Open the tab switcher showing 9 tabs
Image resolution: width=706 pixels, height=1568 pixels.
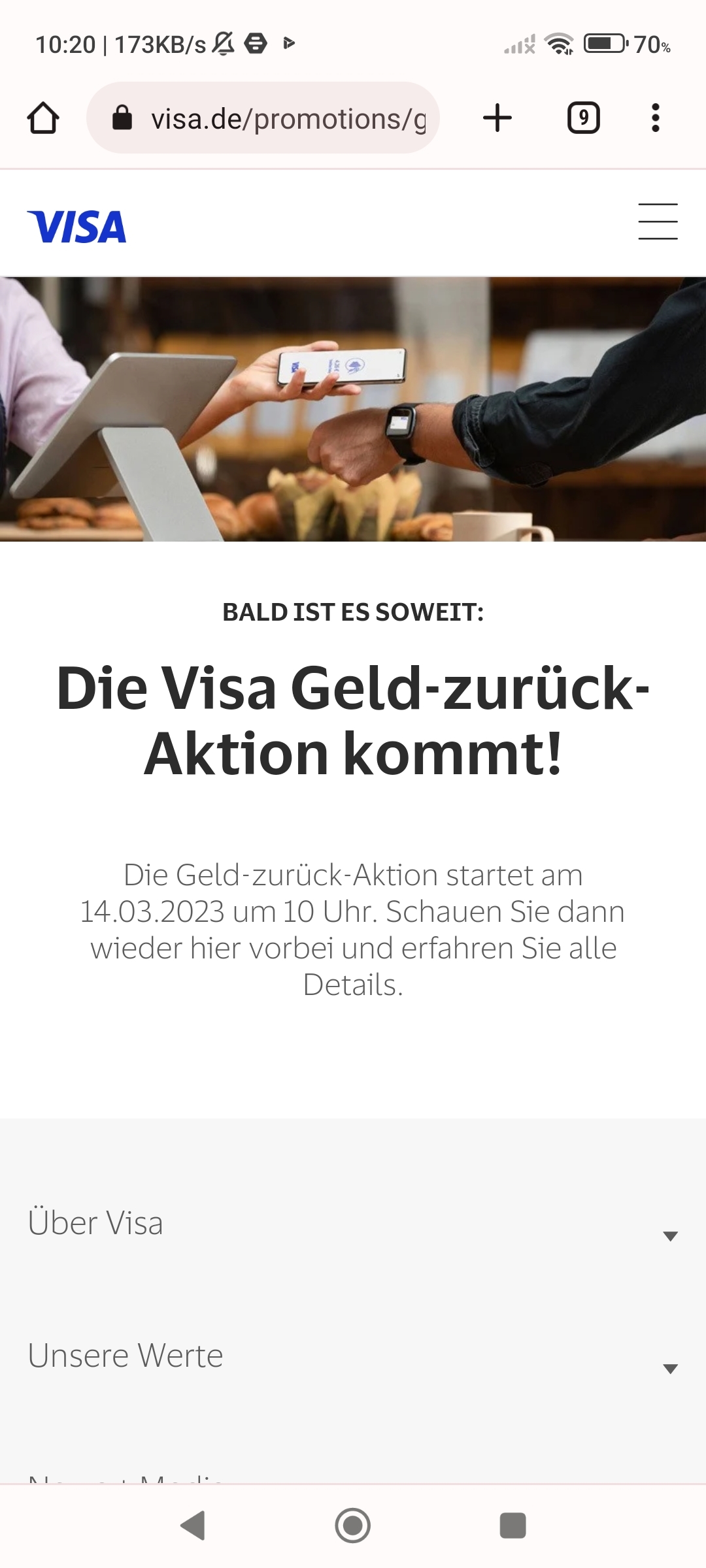tap(584, 118)
